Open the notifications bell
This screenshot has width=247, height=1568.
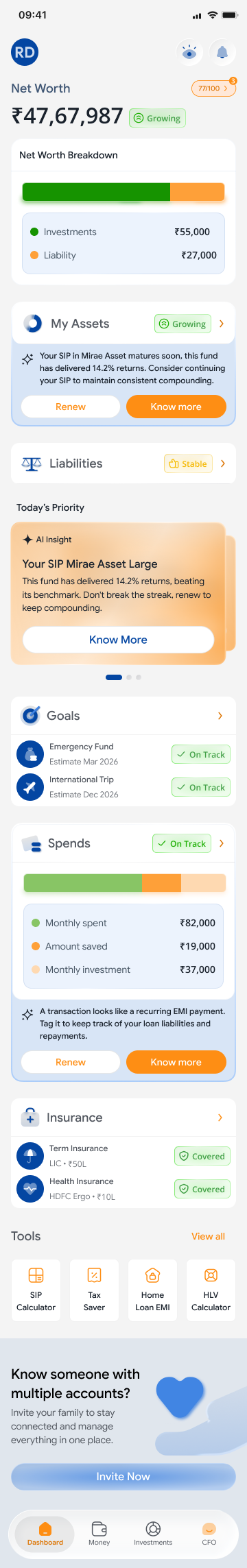[222, 52]
